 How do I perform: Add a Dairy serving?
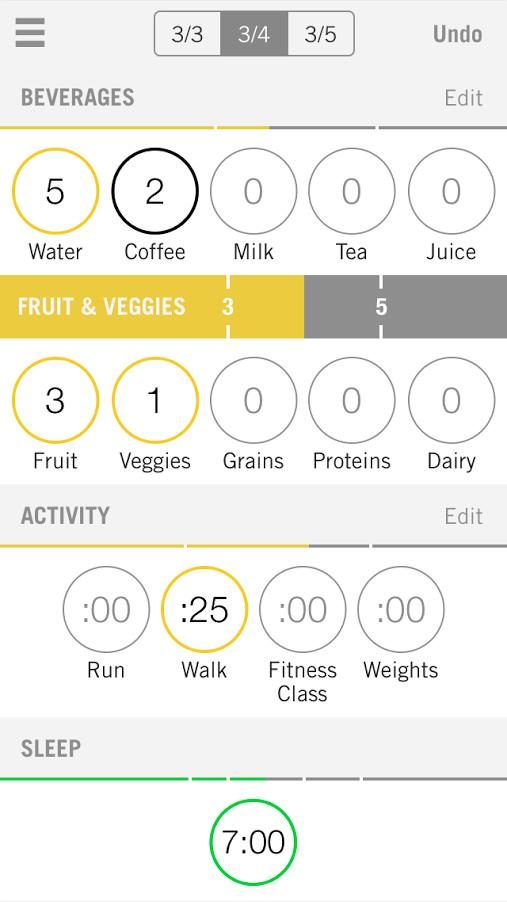point(451,400)
